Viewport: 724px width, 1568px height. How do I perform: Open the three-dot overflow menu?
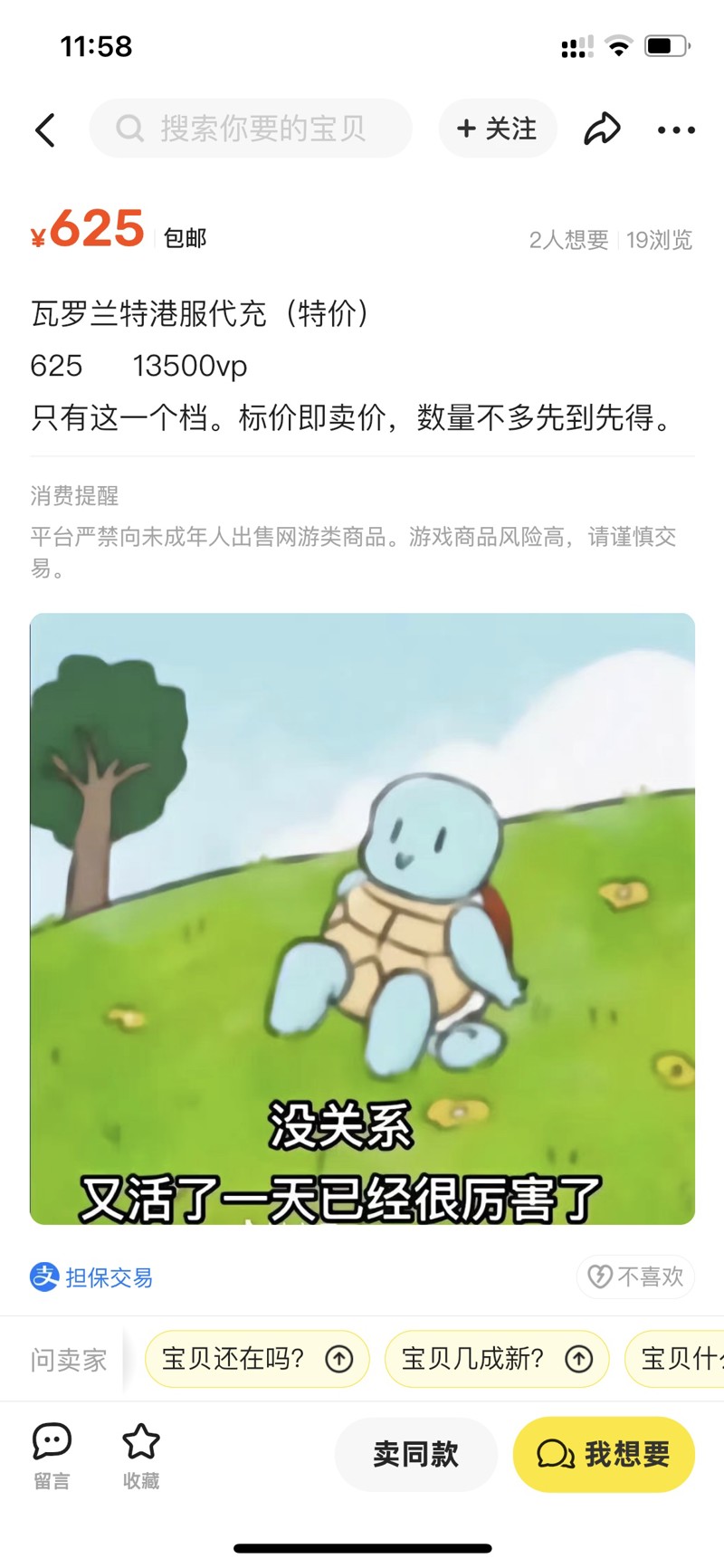pyautogui.click(x=676, y=130)
